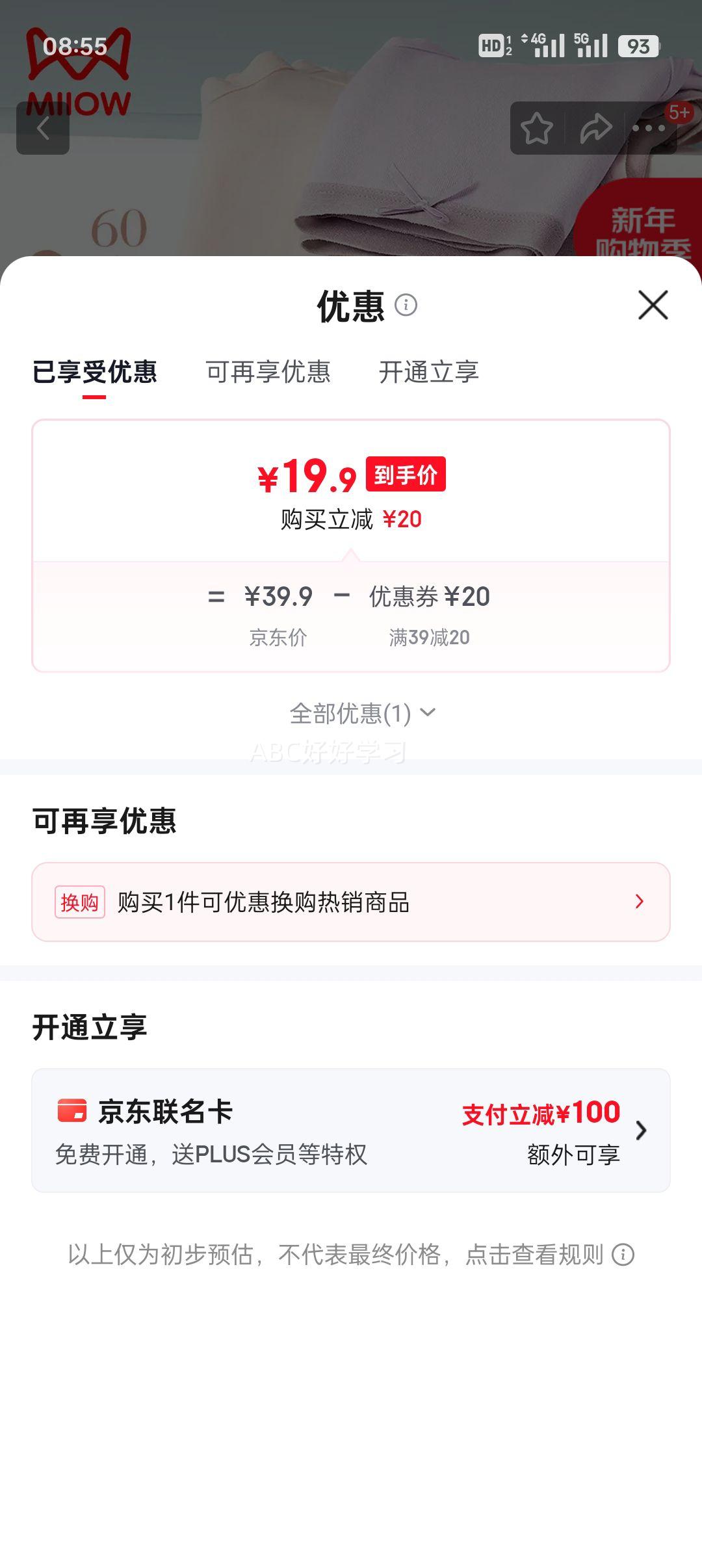Dismiss the coupon panel with the X
The height and width of the screenshot is (1568, 702).
652,306
